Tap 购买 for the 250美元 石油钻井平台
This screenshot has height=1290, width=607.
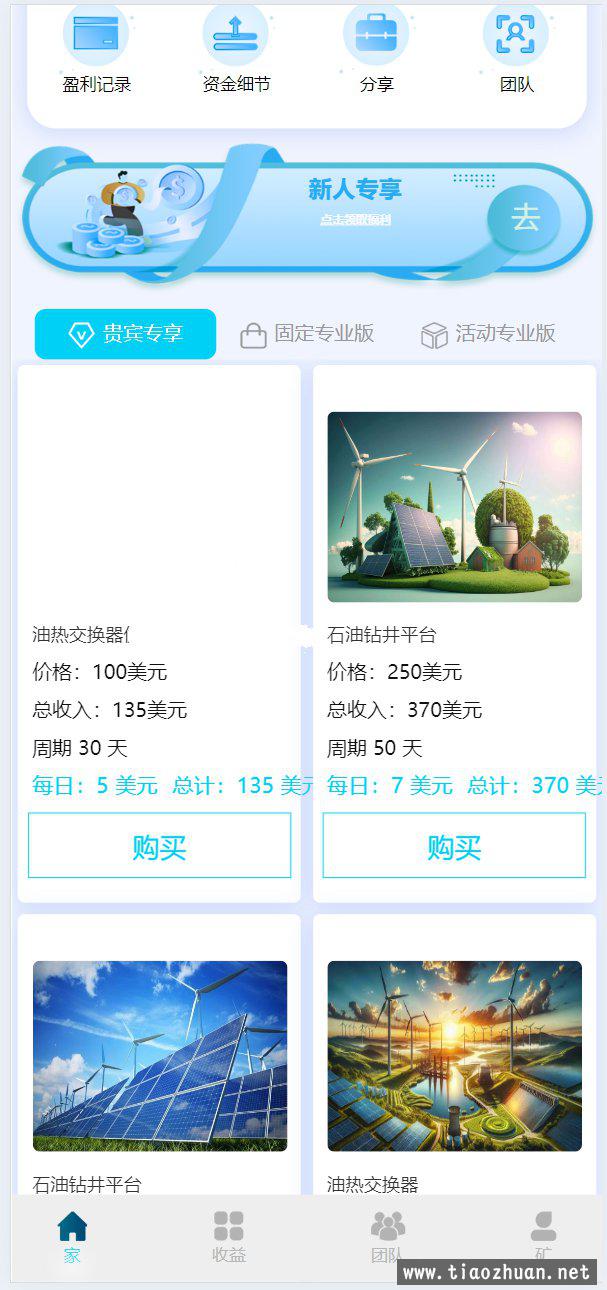pos(454,846)
